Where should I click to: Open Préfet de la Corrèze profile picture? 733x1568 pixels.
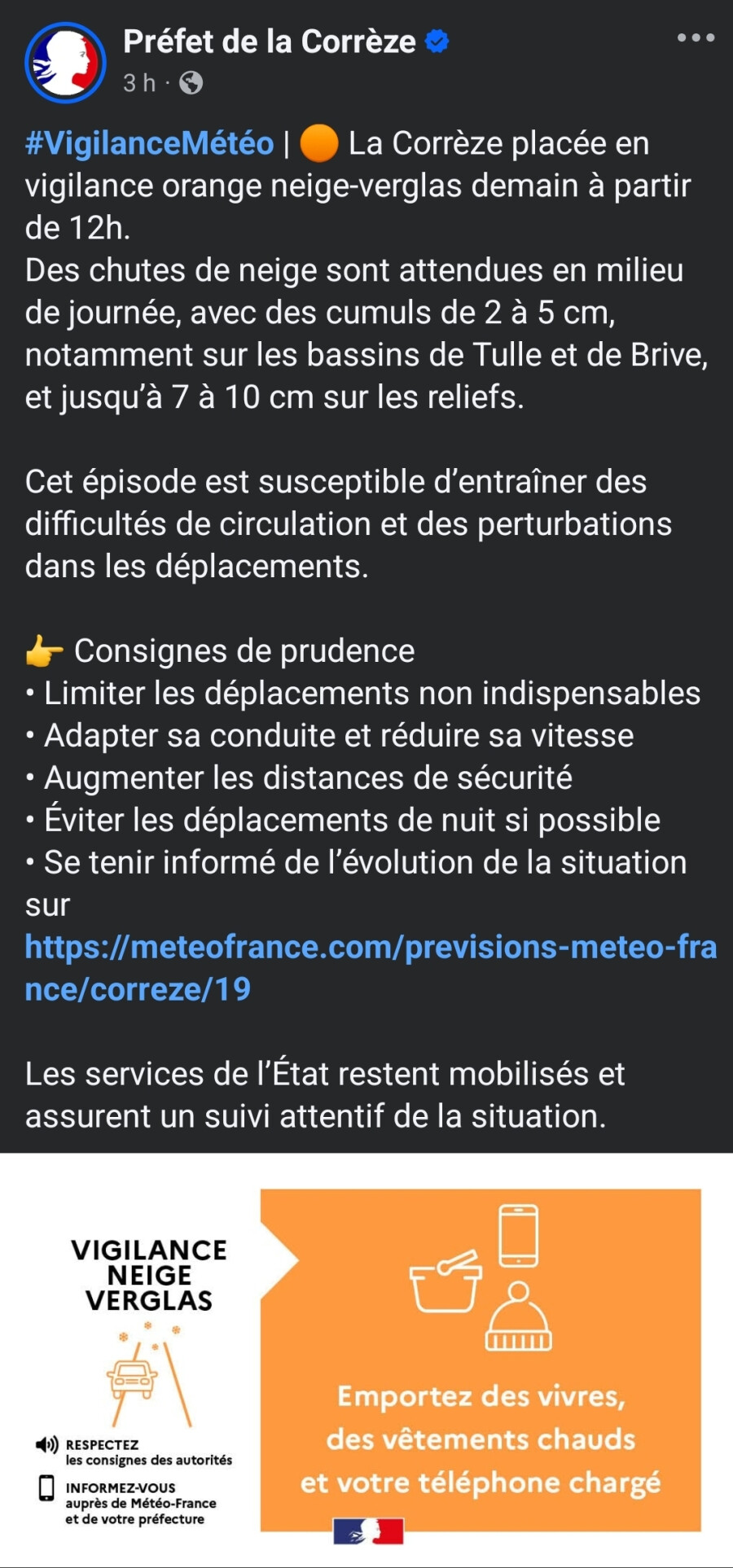click(66, 63)
